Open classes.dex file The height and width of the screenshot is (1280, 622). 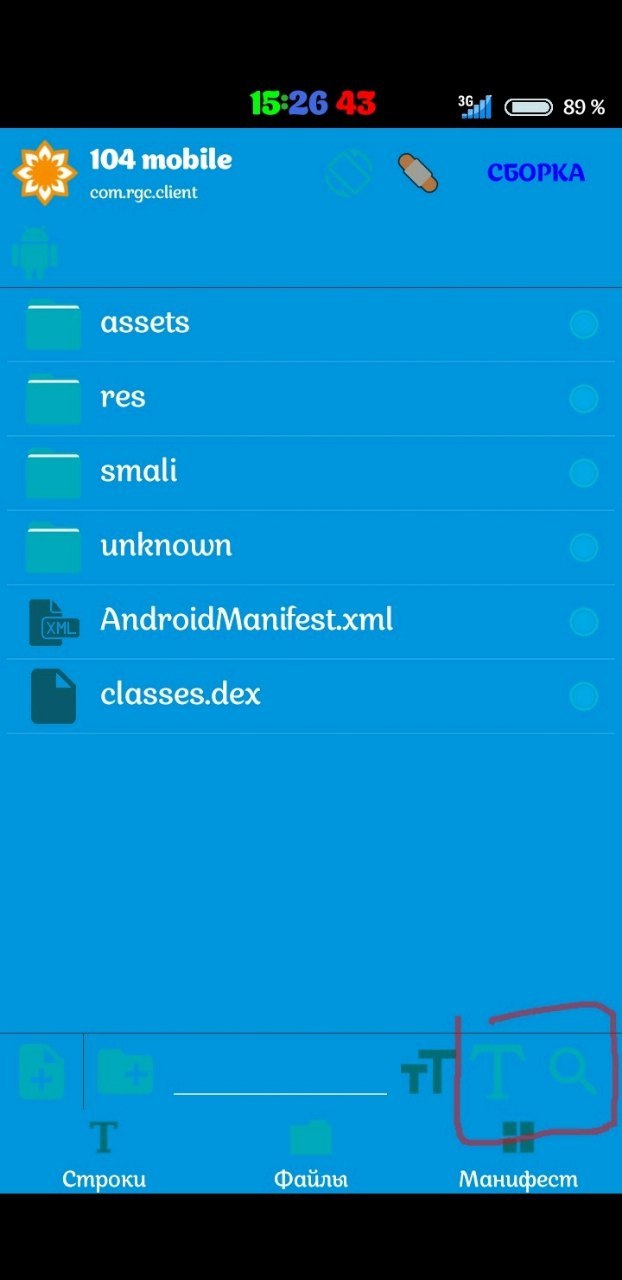tap(311, 696)
